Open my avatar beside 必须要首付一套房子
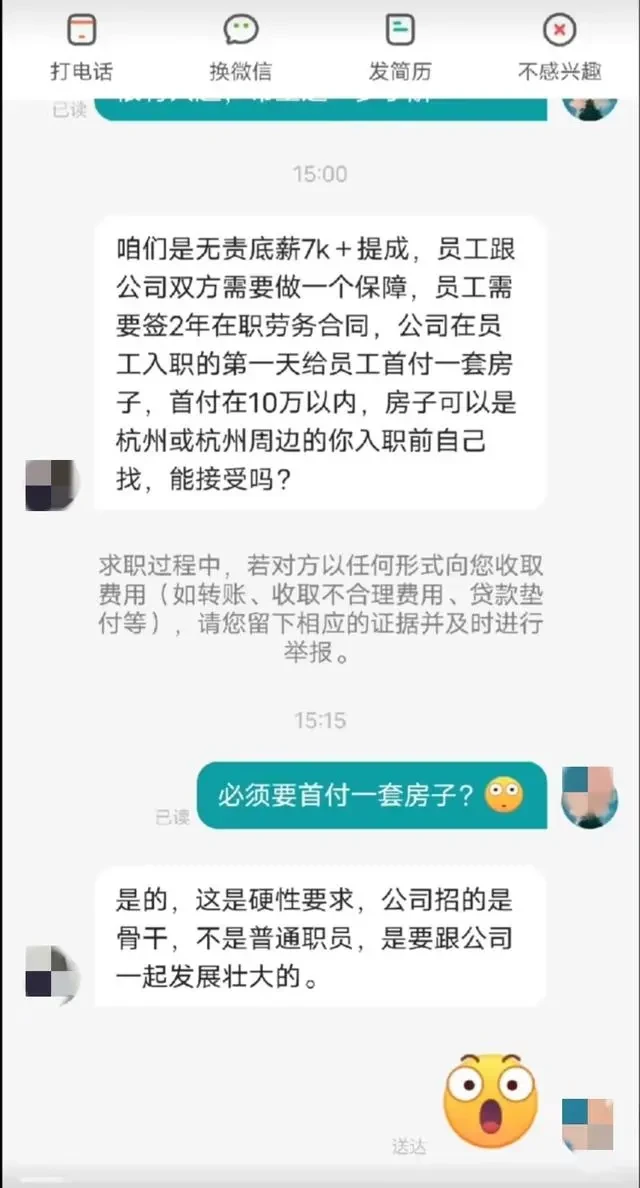640x1188 pixels. 589,797
